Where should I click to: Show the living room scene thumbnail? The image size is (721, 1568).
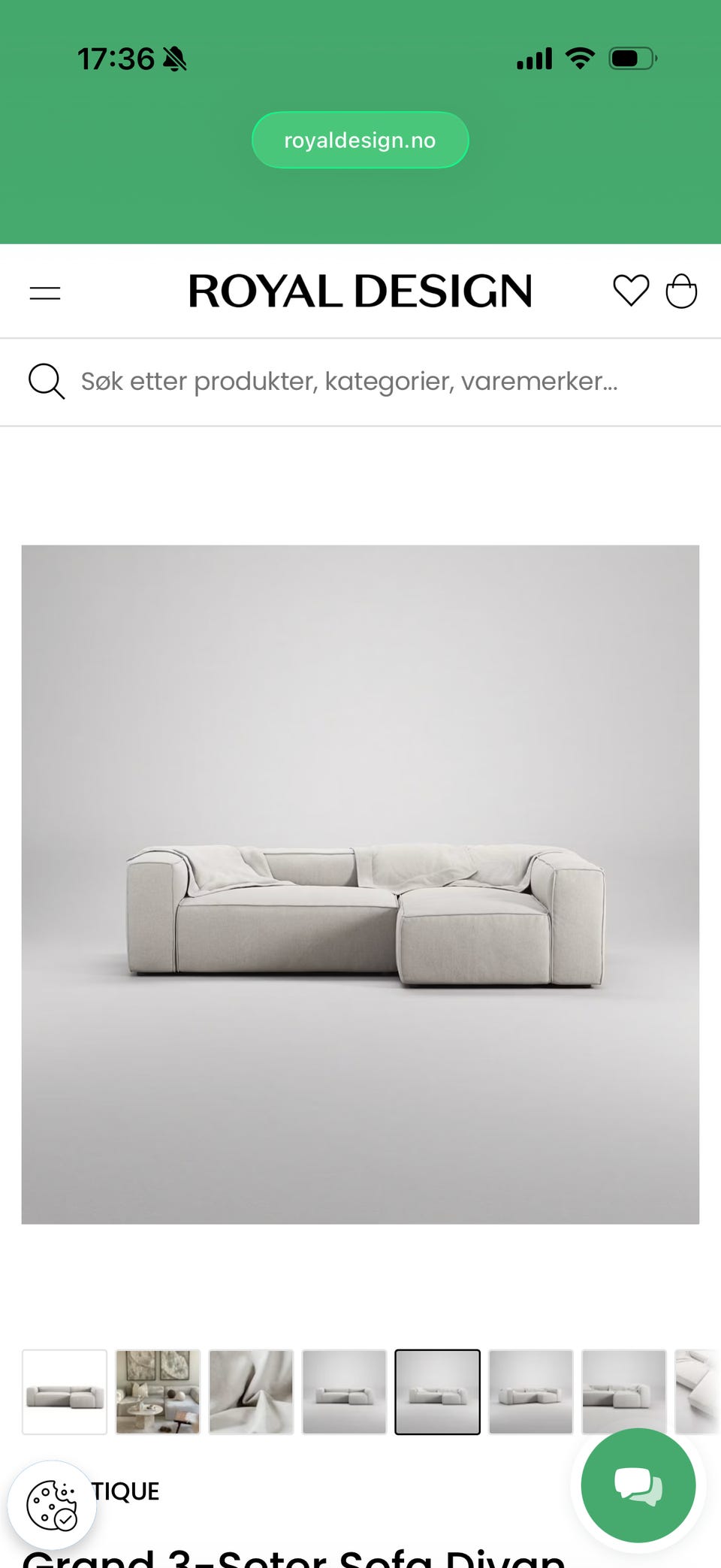click(158, 1392)
